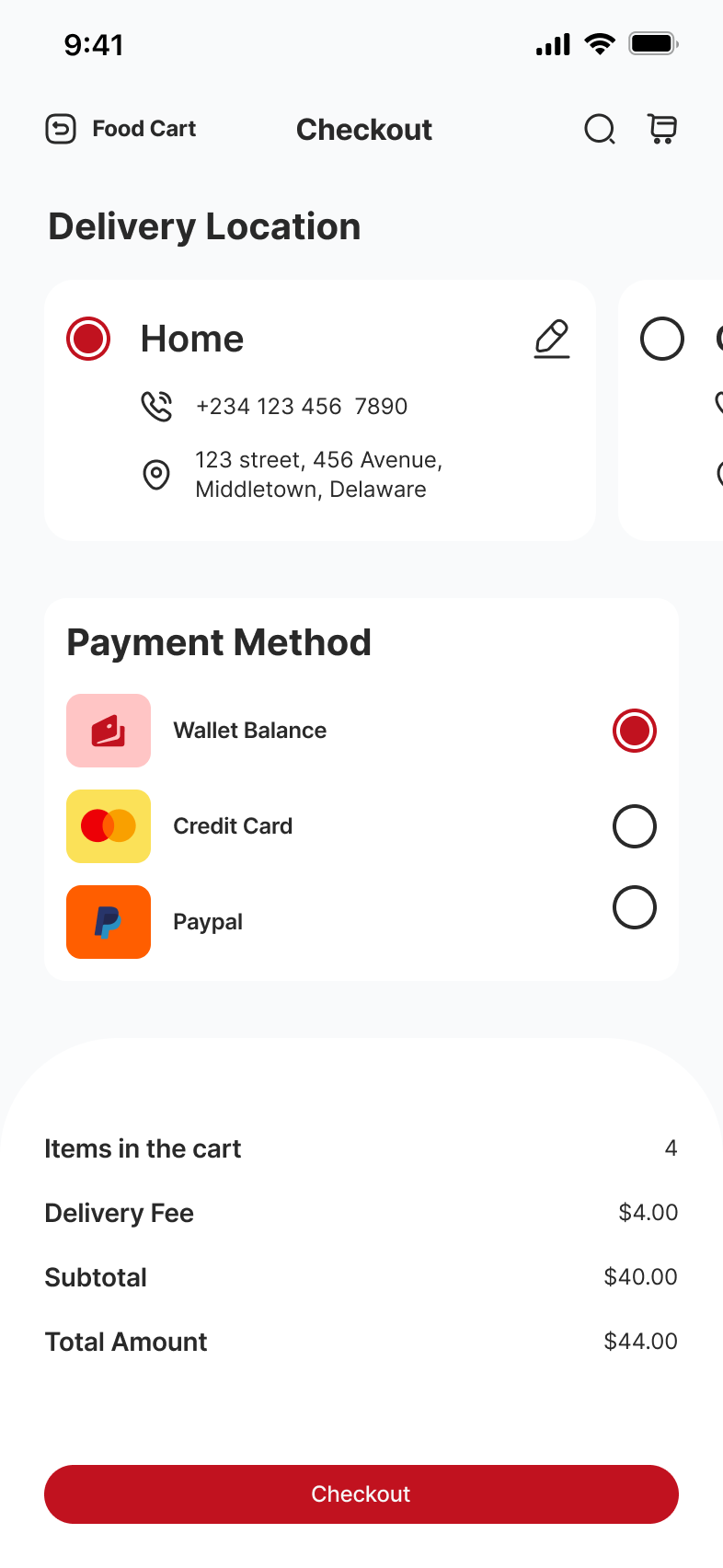Choose Credit Card as payment method
Image resolution: width=723 pixels, height=1568 pixels.
pos(634,825)
